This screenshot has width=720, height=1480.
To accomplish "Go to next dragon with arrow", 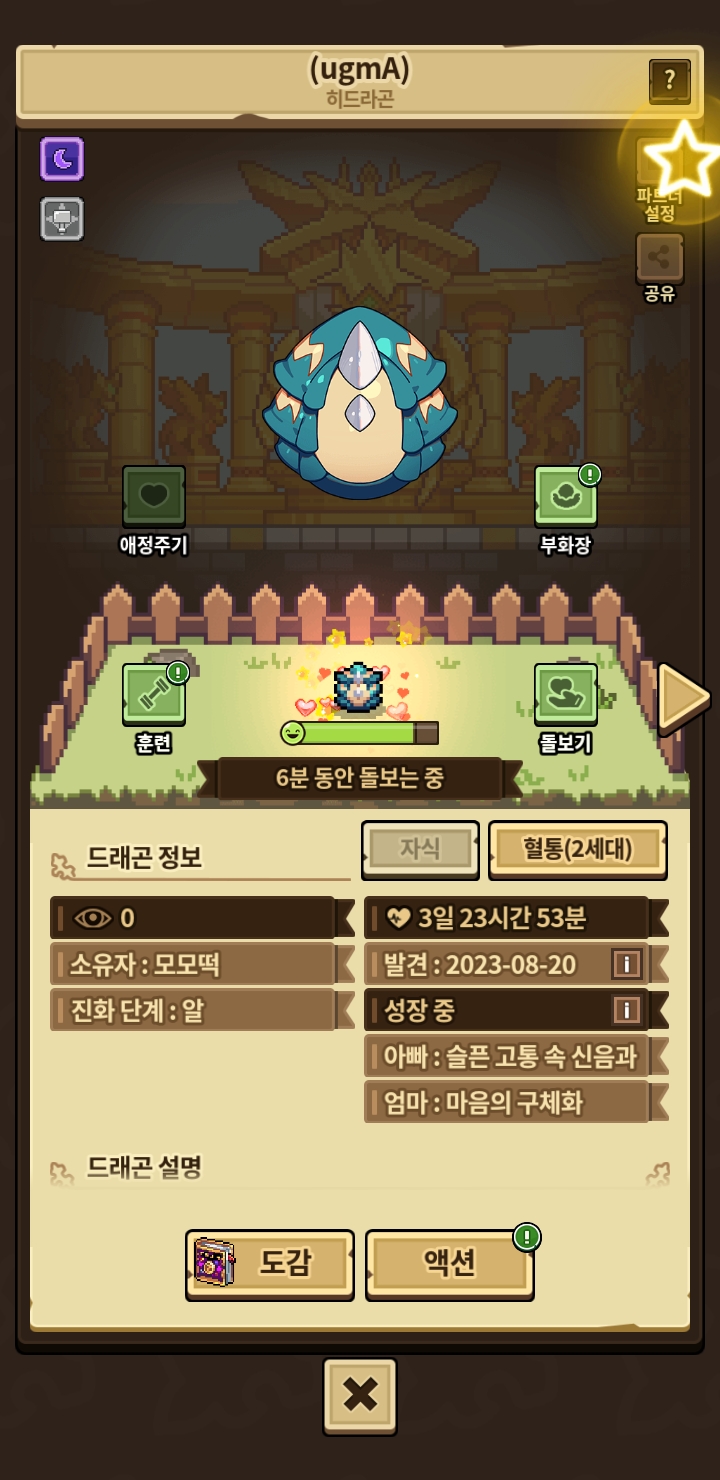I will 682,695.
